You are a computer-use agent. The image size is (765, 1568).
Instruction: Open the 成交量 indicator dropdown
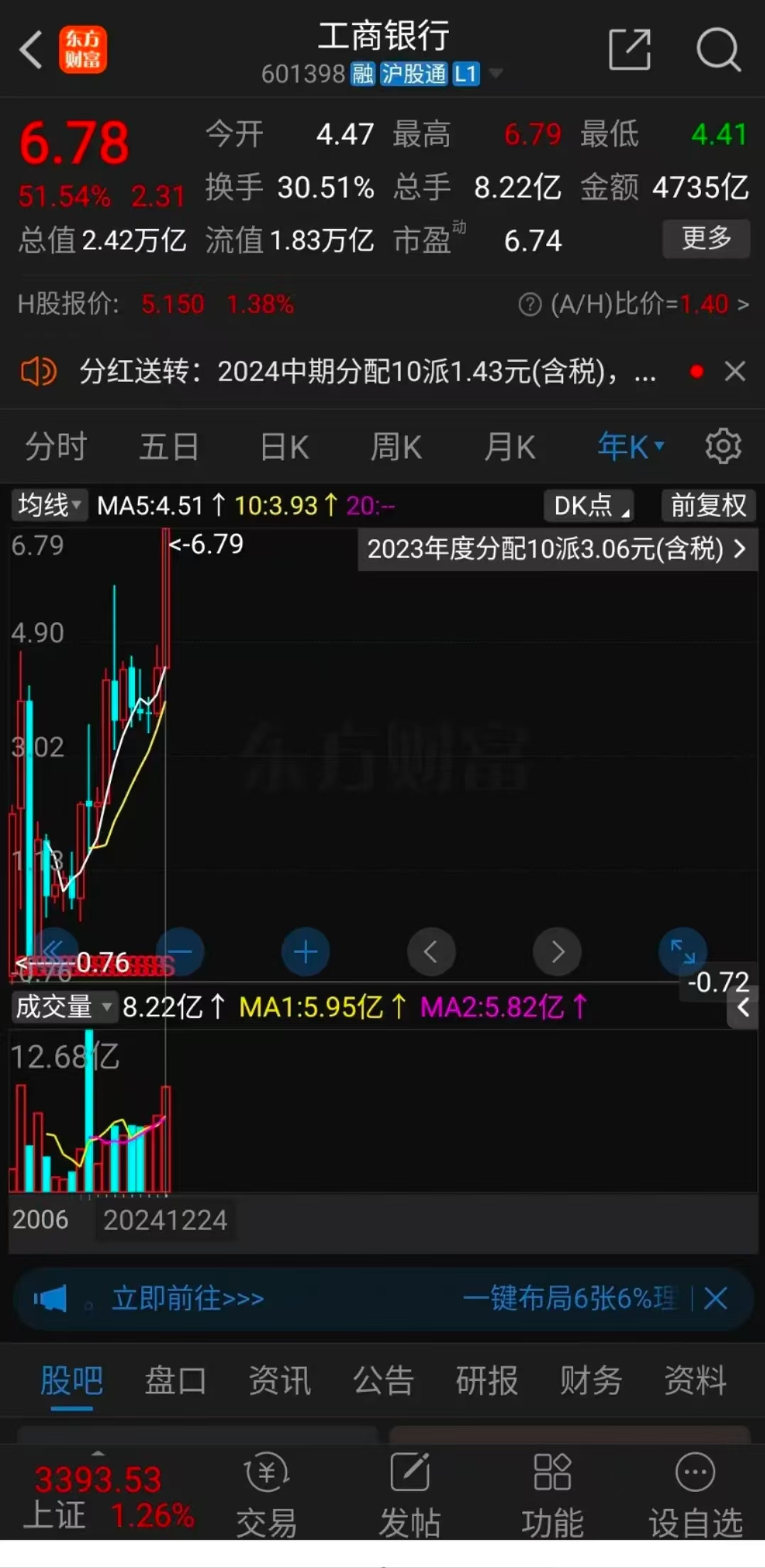click(63, 1007)
